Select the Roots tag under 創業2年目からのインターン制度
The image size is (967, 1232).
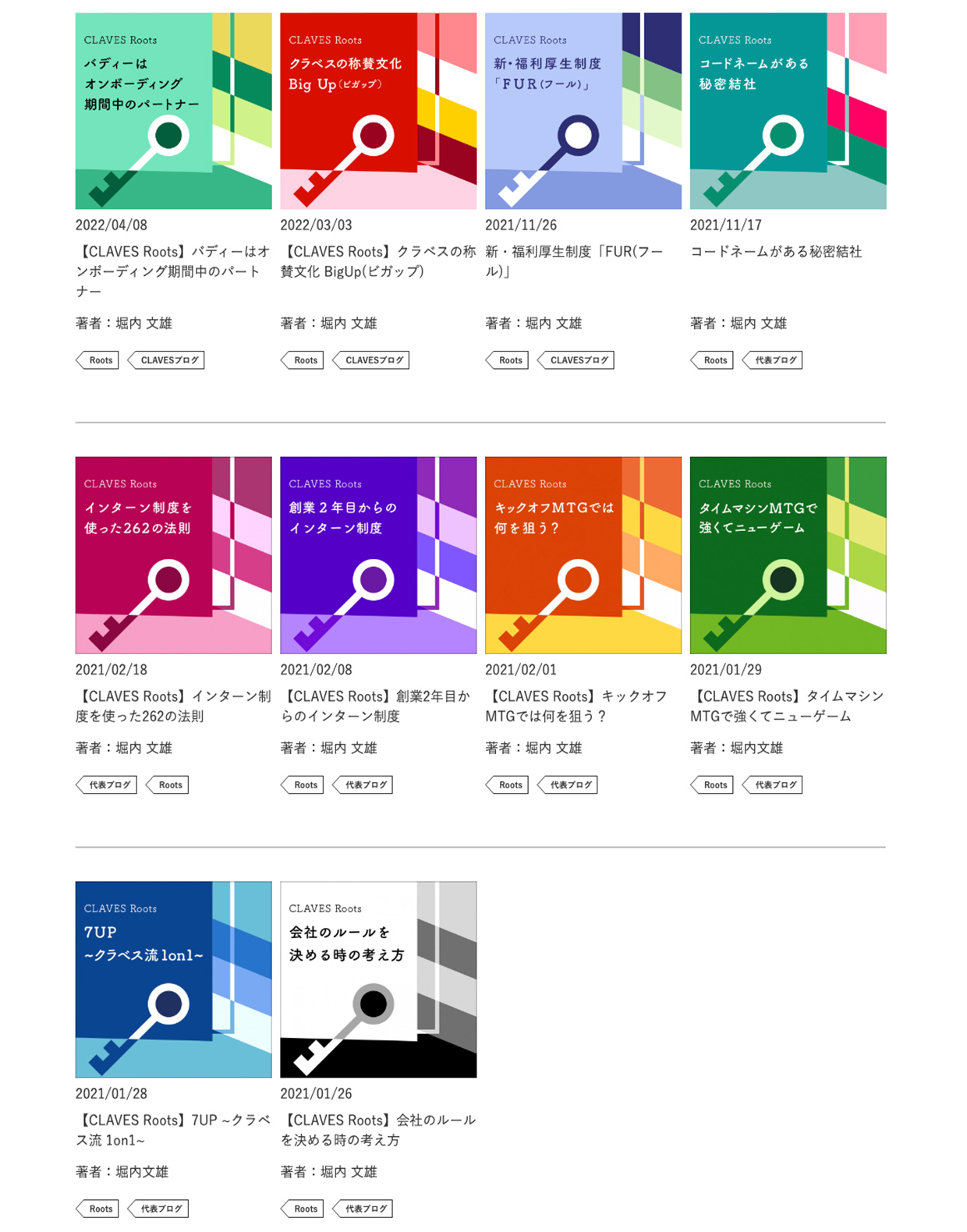303,785
